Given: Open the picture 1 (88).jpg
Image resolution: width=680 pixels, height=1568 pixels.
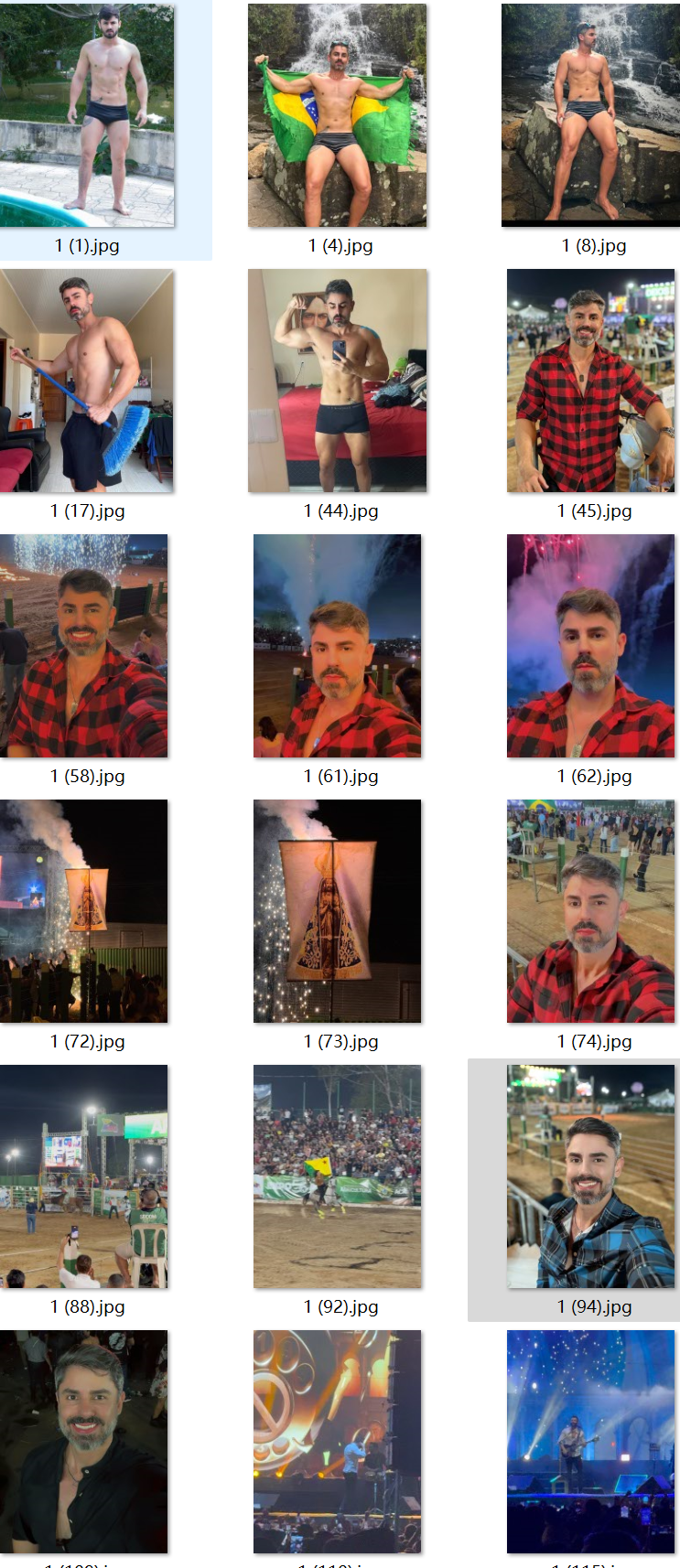Looking at the screenshot, I should (x=84, y=1176).
